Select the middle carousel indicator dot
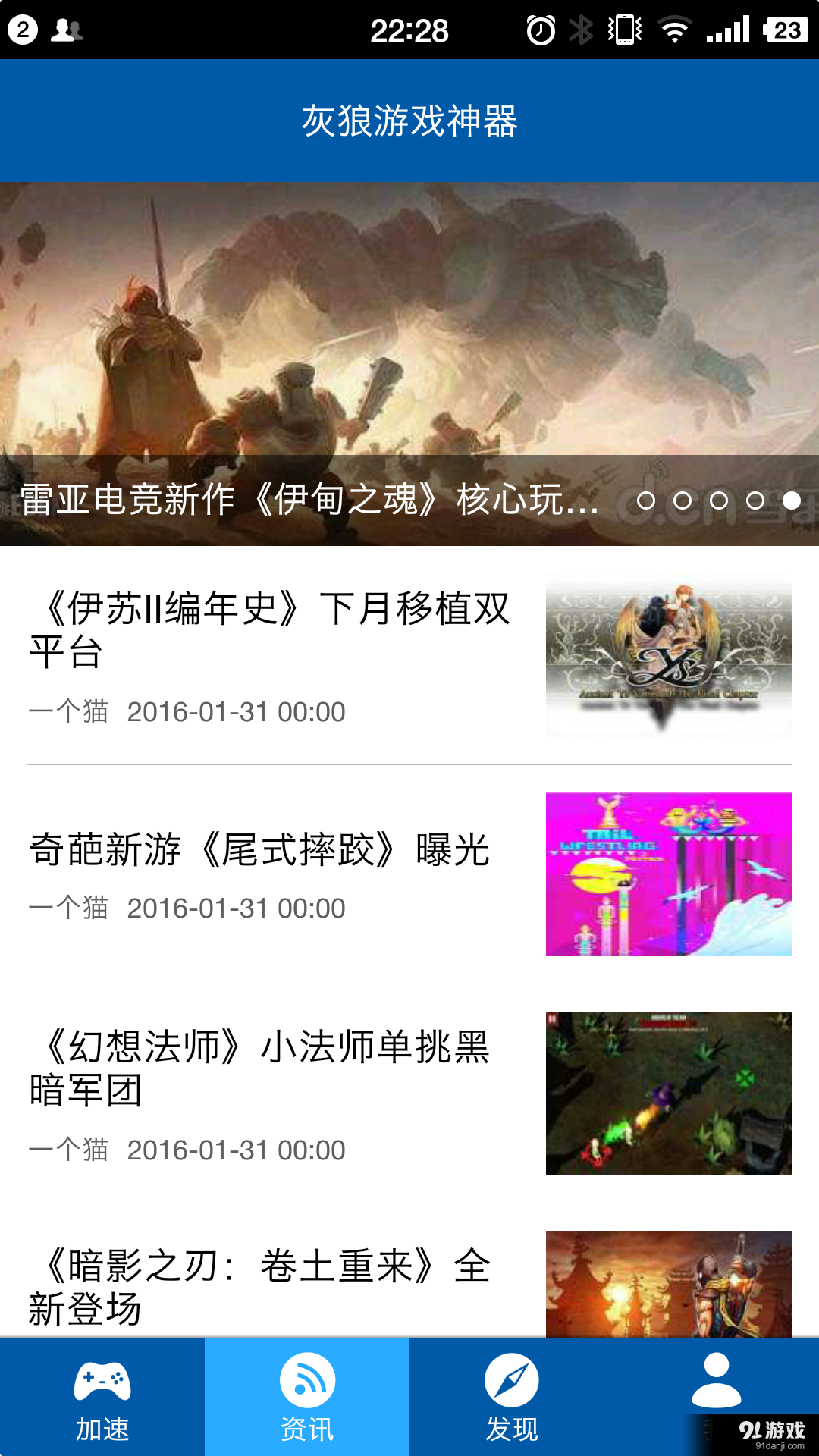This screenshot has height=1456, width=819. point(719,501)
